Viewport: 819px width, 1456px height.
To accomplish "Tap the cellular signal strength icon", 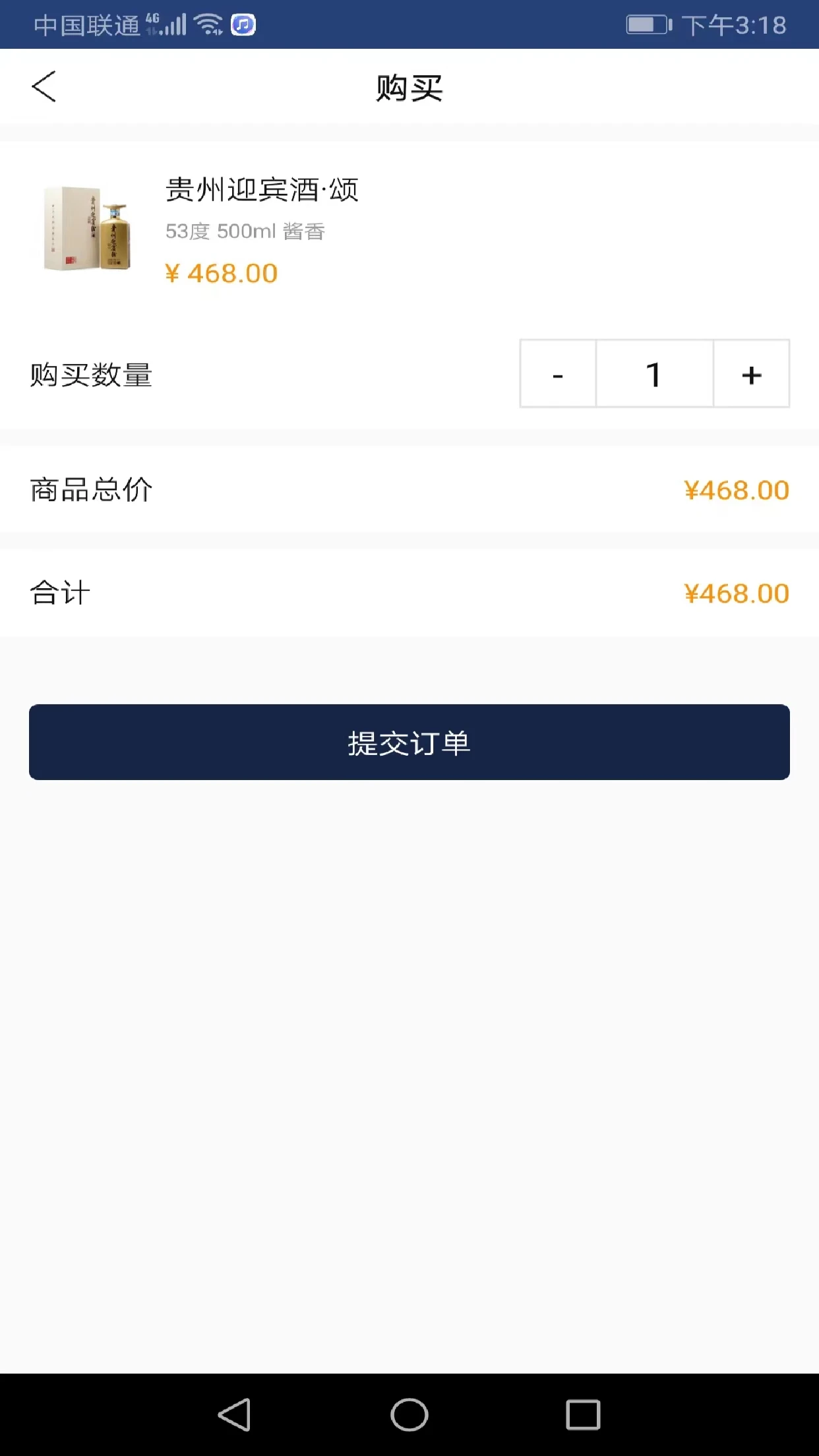I will tap(173, 24).
